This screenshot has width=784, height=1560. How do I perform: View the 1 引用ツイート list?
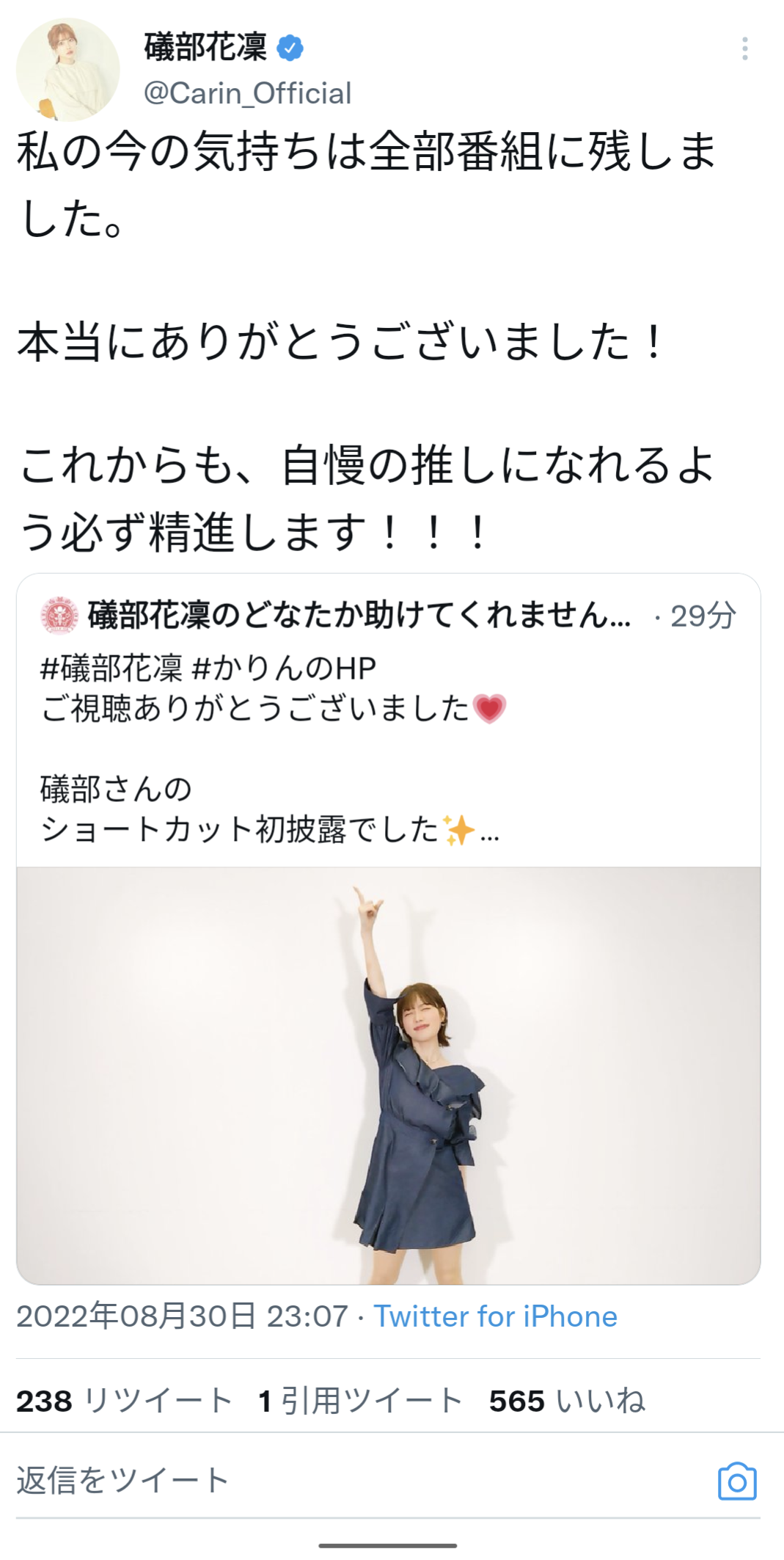pos(360,1401)
